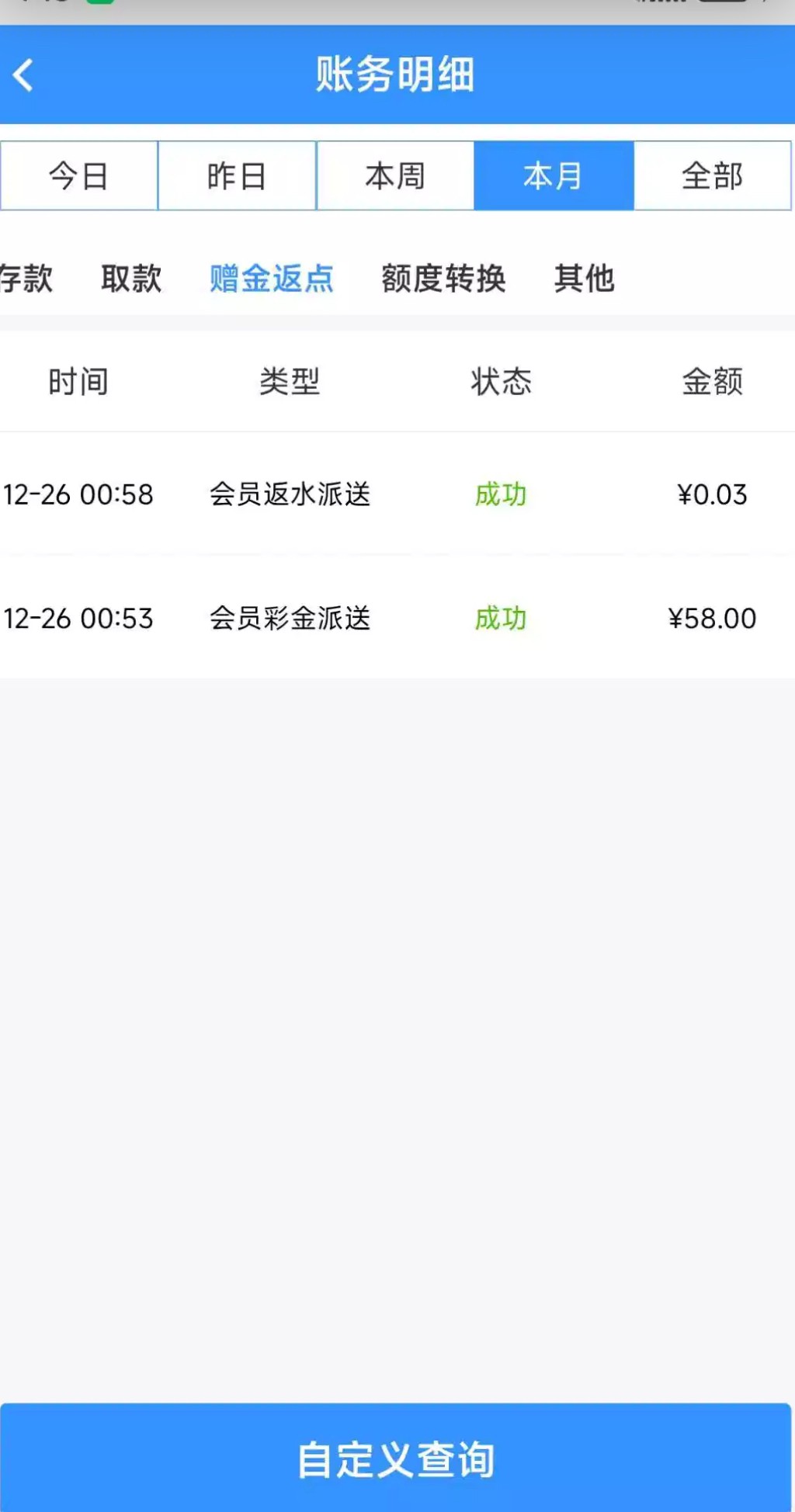The width and height of the screenshot is (795, 1512).
Task: Show the 其他 category
Action: click(x=584, y=279)
